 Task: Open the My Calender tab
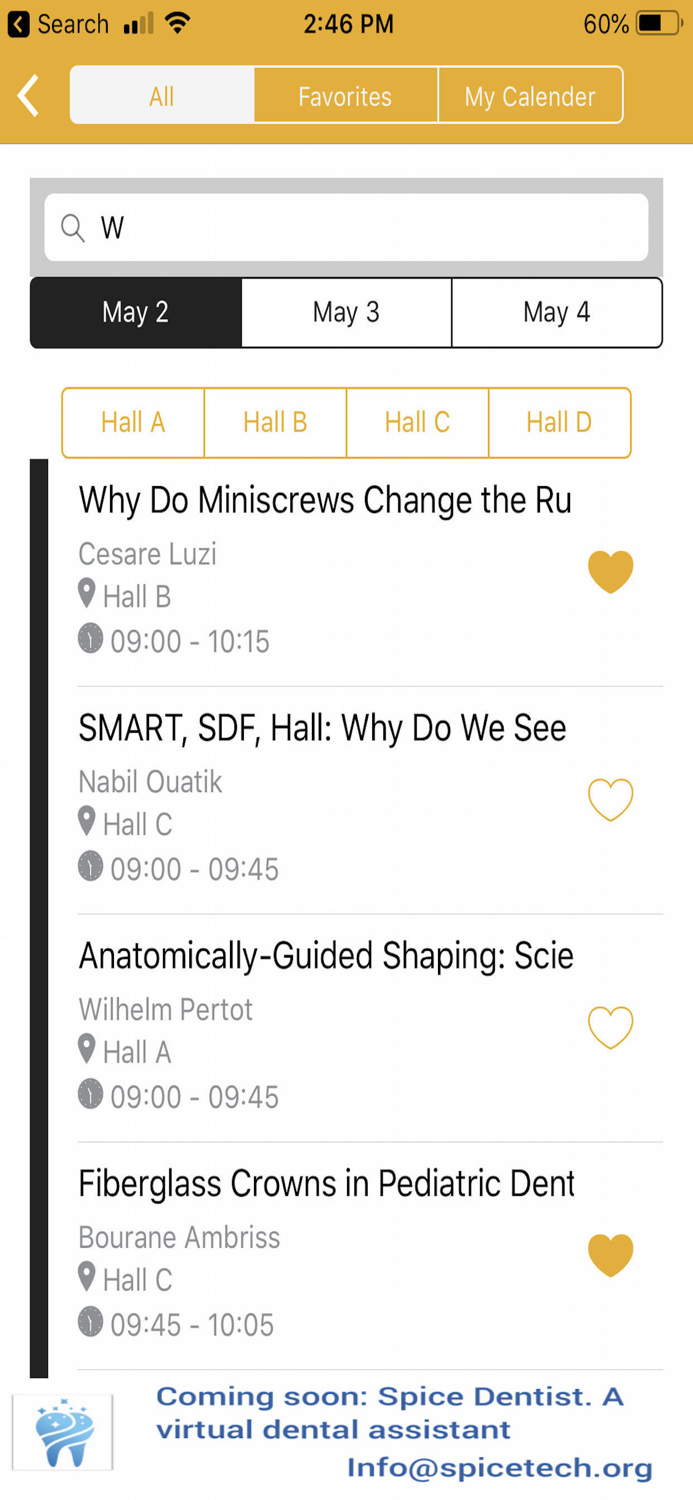coord(529,96)
